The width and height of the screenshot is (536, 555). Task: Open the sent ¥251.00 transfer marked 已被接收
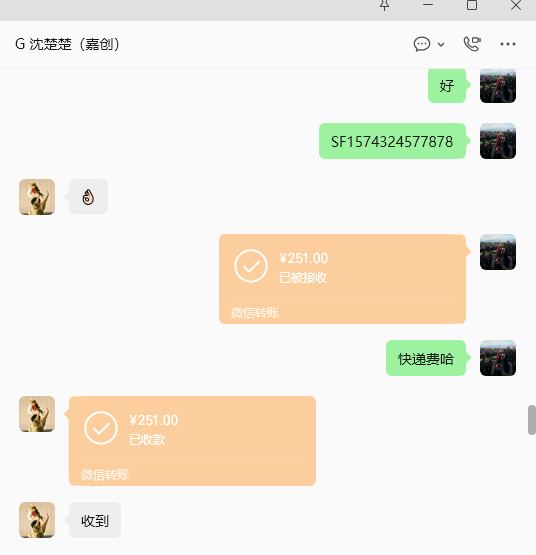coord(342,279)
